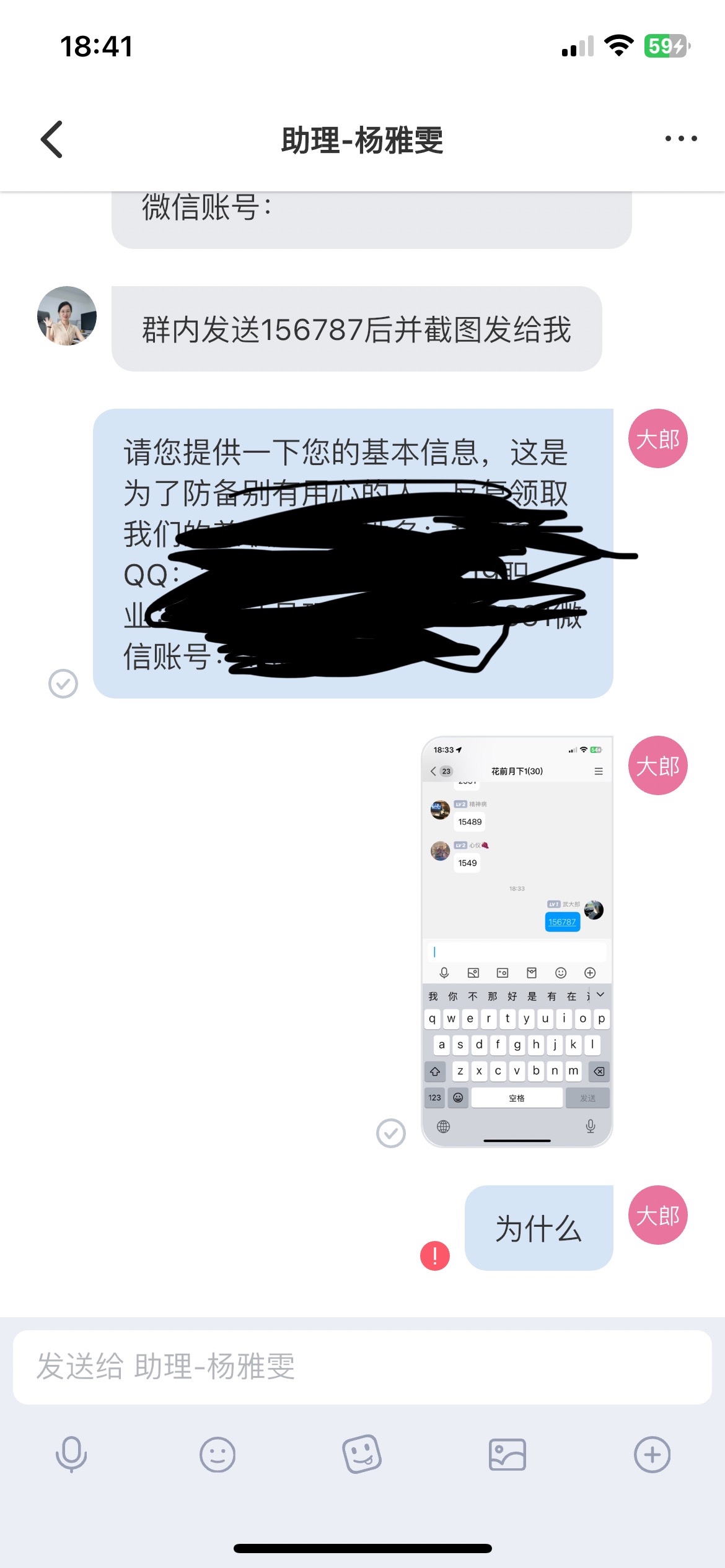Open the emoji picker
Screen dimensions: 725x1568
click(x=217, y=1454)
